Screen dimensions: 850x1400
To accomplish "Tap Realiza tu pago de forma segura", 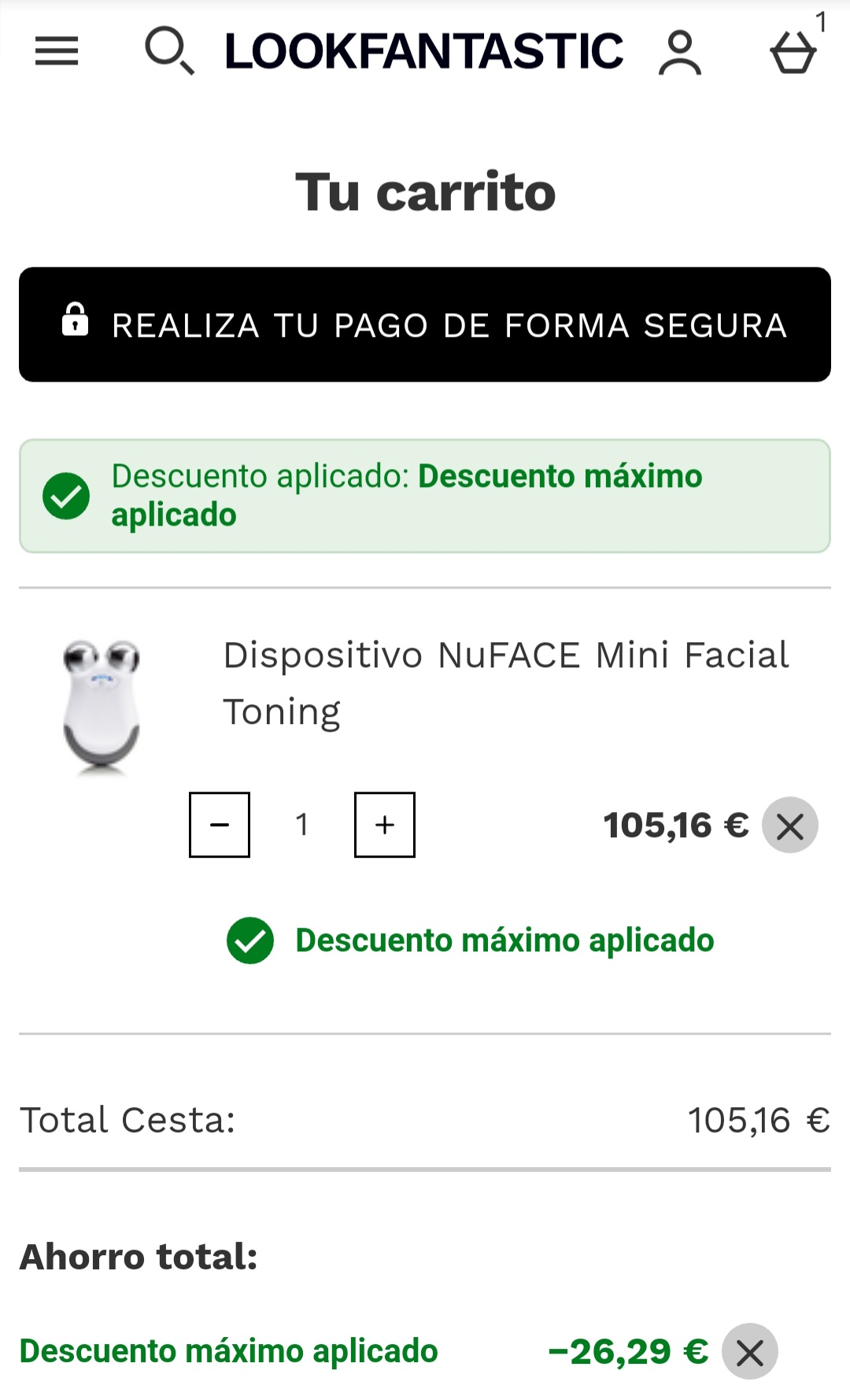I will tap(425, 324).
